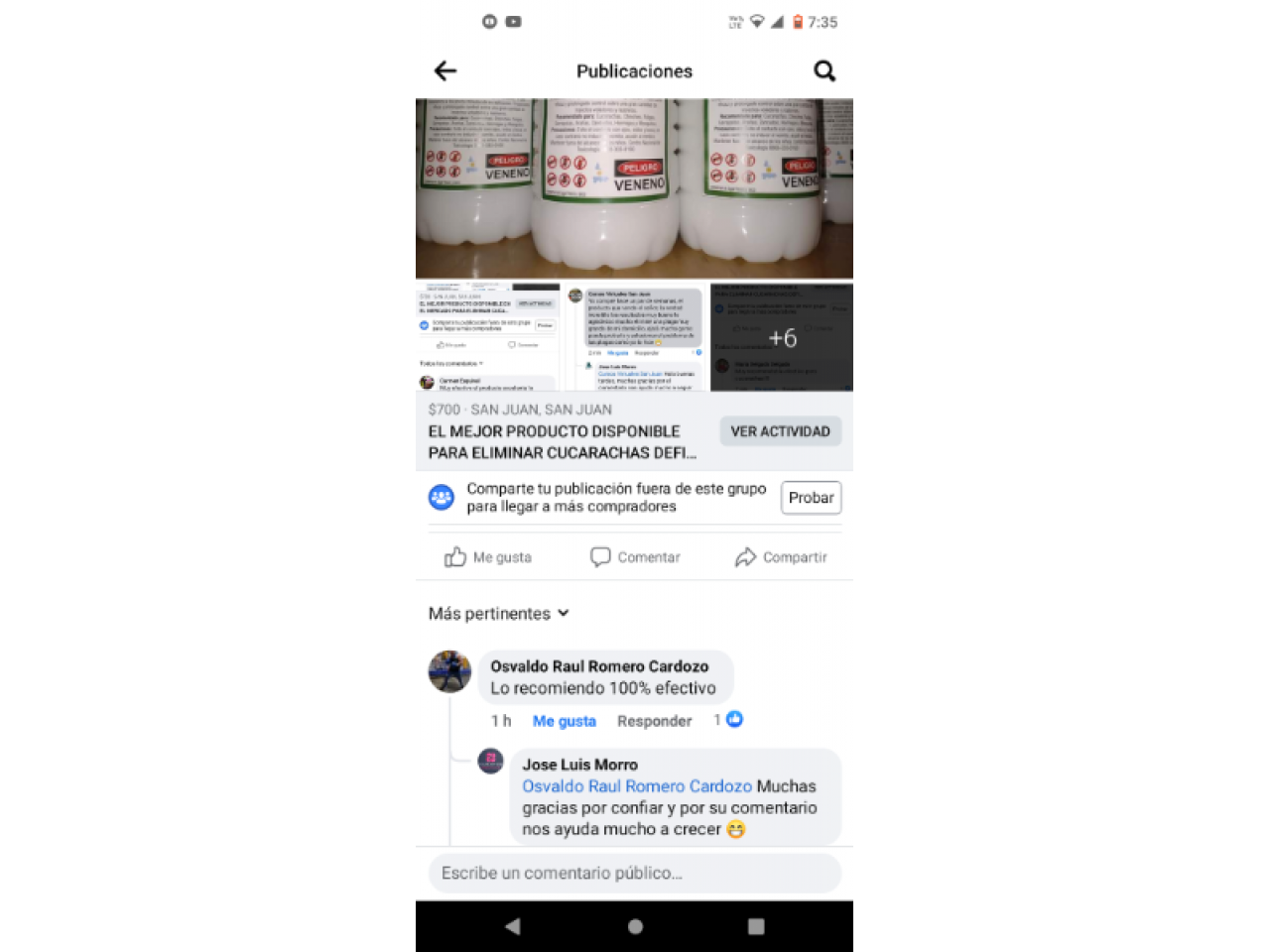
Task: Reply to Osvaldo's comment with Responder
Action: [x=654, y=721]
